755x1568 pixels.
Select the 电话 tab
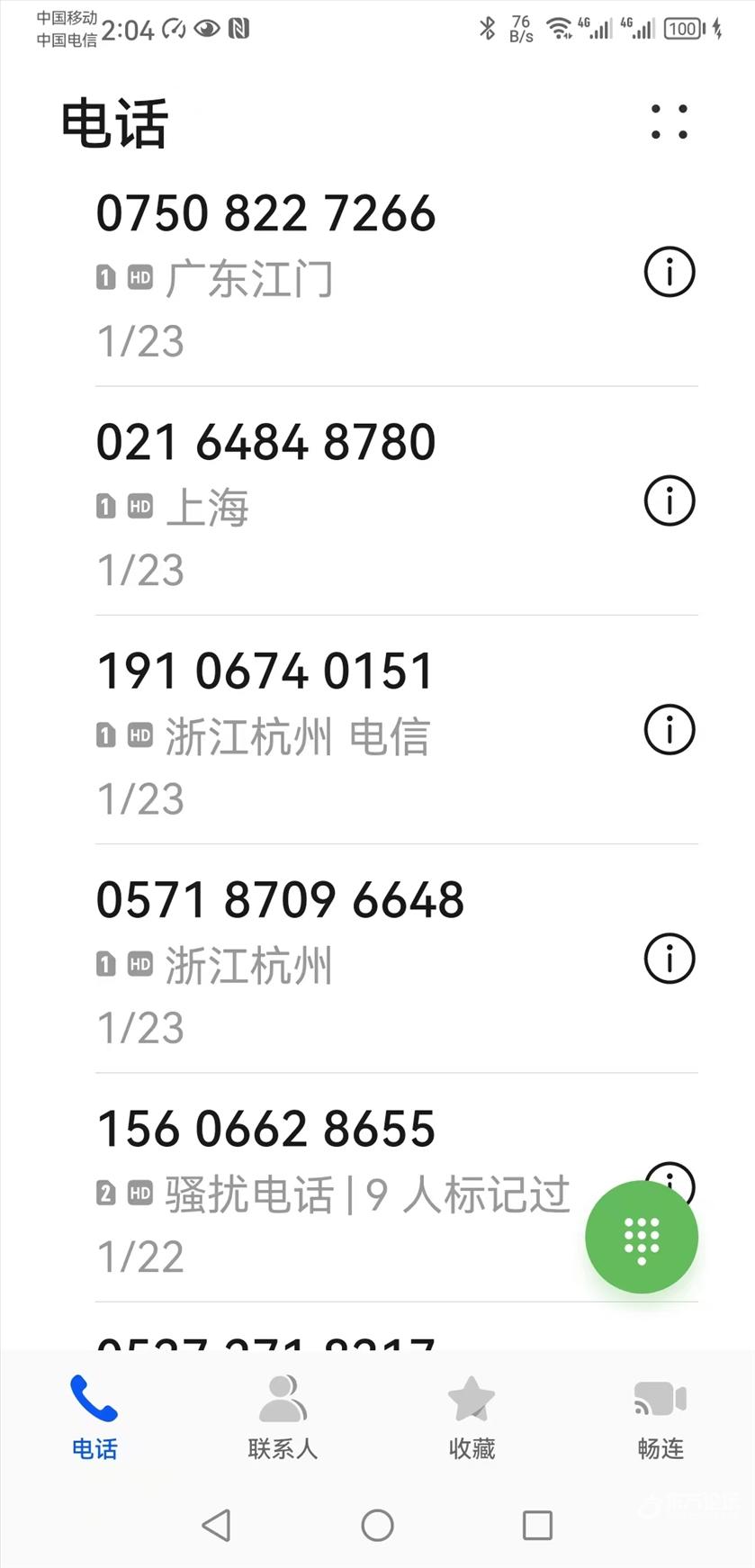click(x=94, y=1417)
